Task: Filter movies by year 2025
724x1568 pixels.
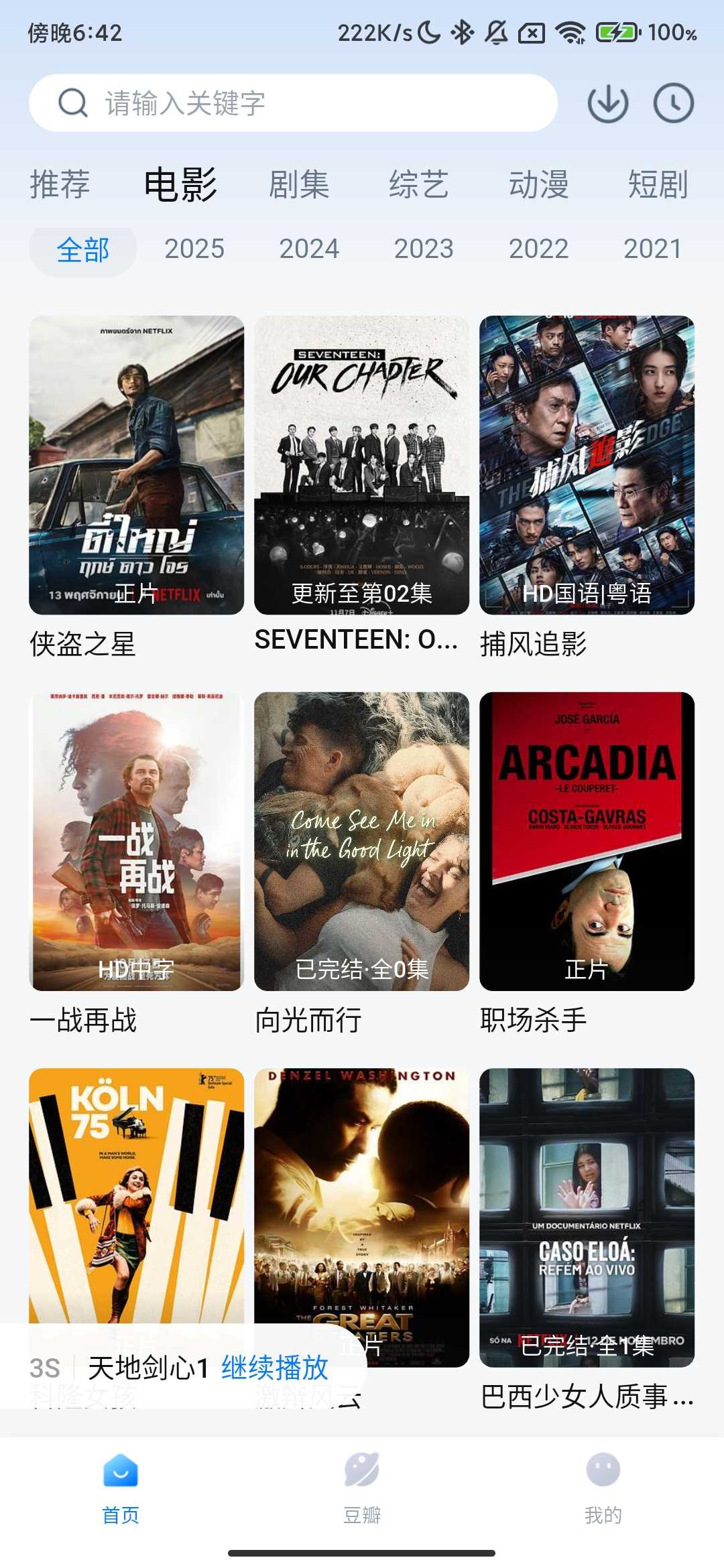Action: click(x=194, y=249)
